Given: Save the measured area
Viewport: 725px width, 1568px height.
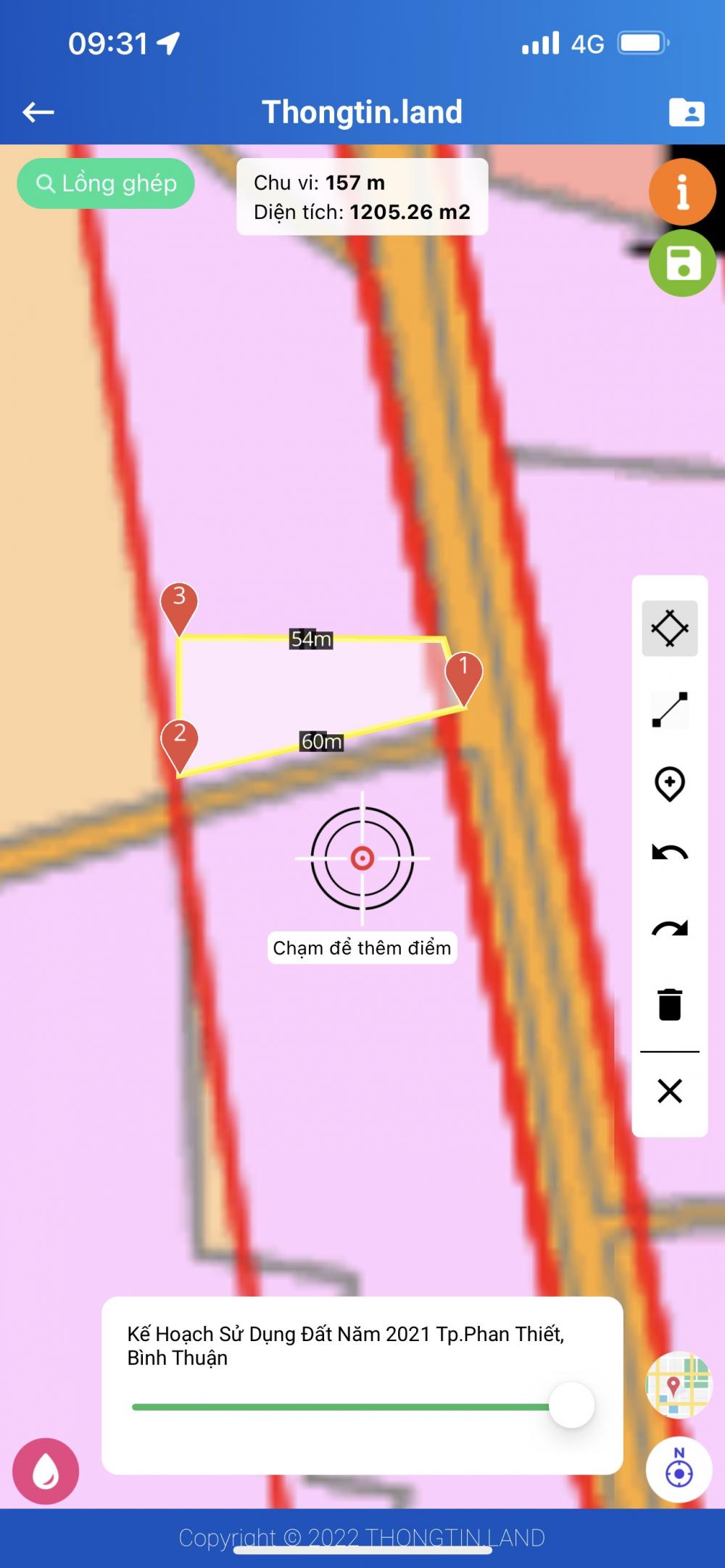Looking at the screenshot, I should pos(682,263).
